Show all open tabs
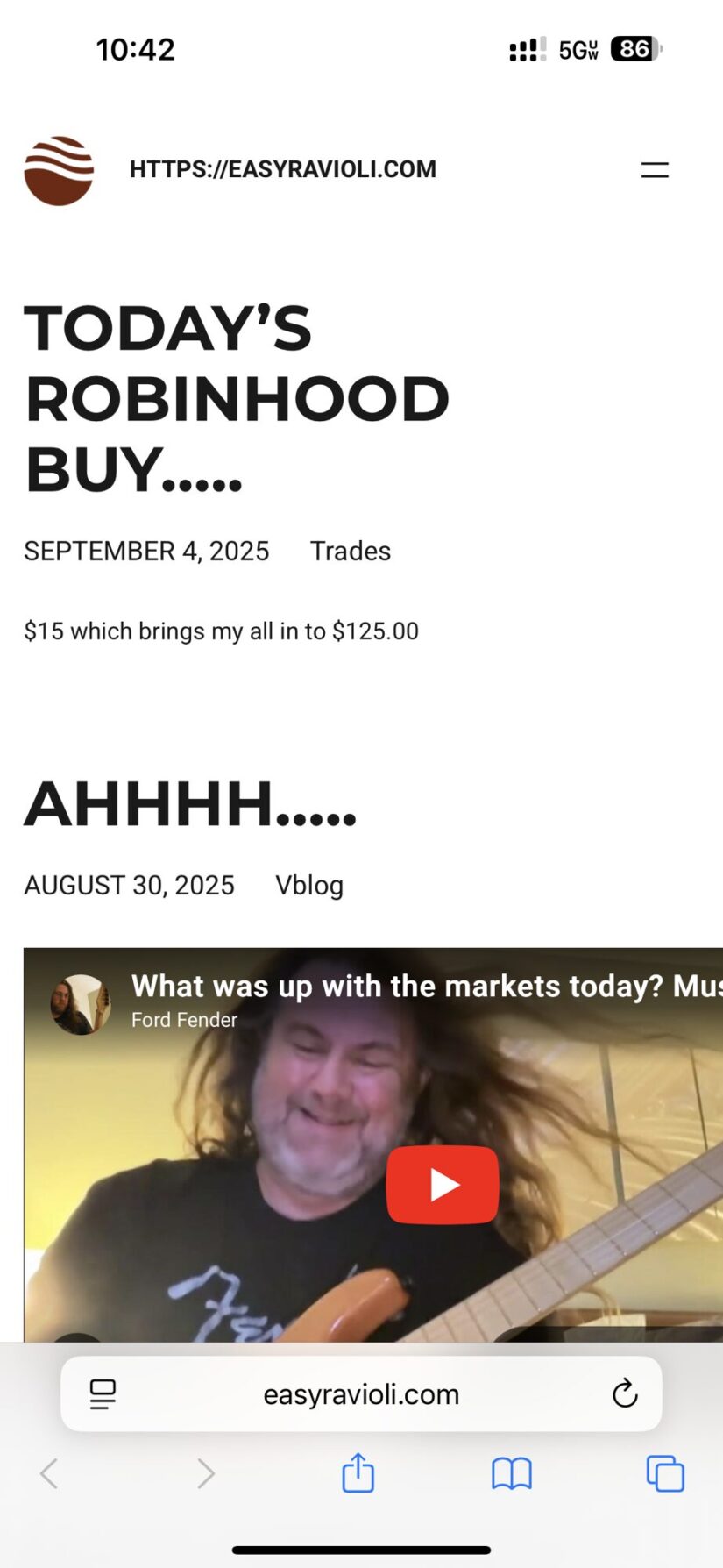Viewport: 723px width, 1568px height. [x=665, y=1473]
